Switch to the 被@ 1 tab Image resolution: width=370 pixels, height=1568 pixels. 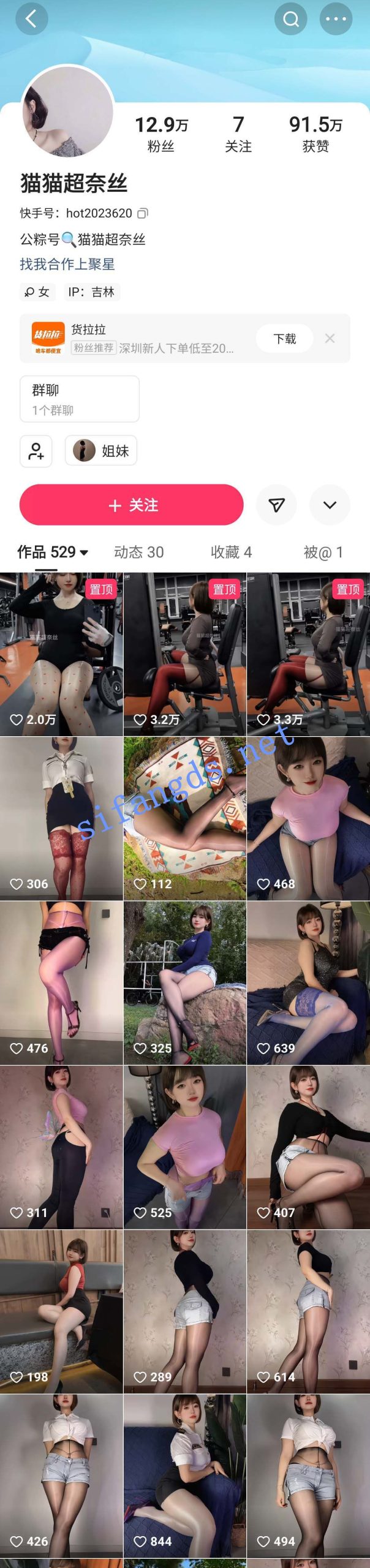323,552
